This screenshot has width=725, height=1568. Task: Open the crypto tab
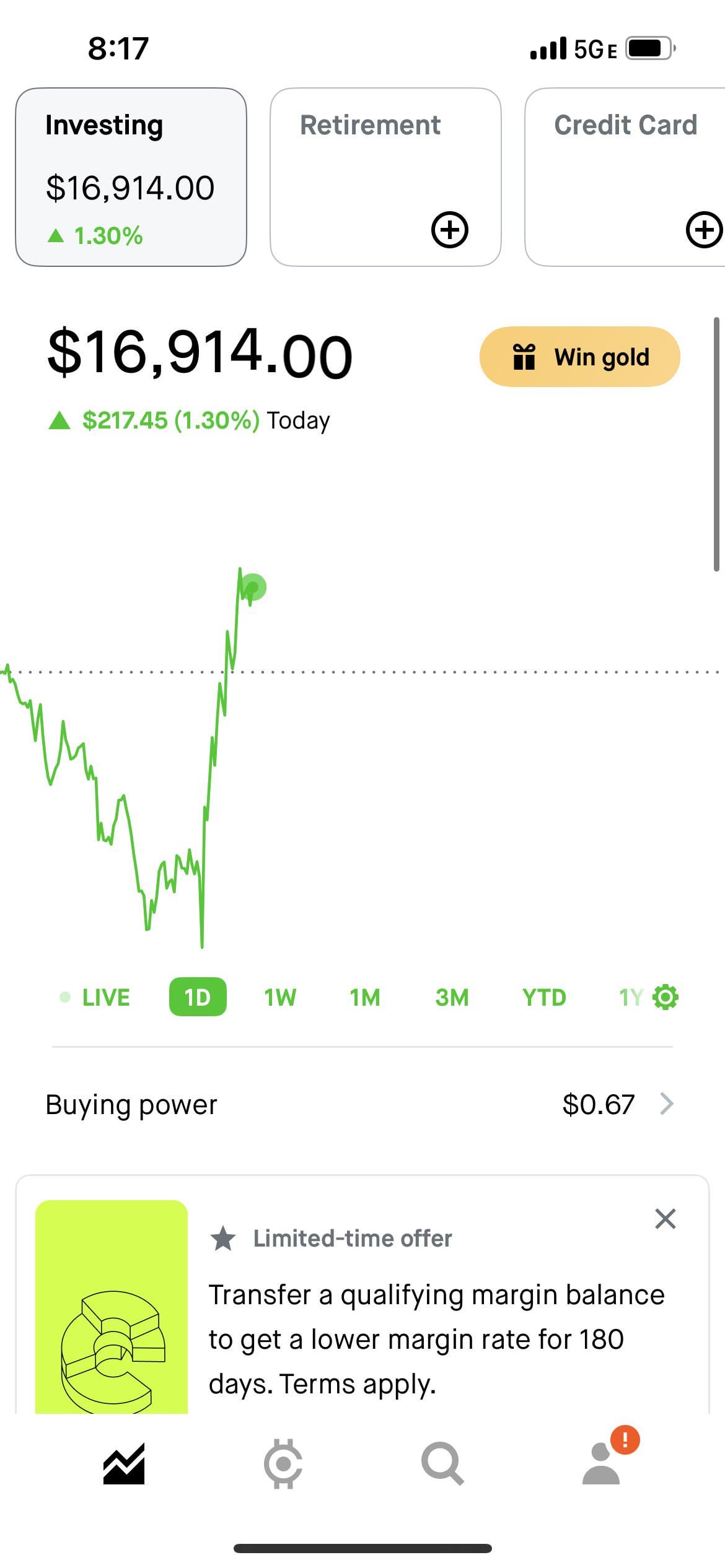(283, 1464)
